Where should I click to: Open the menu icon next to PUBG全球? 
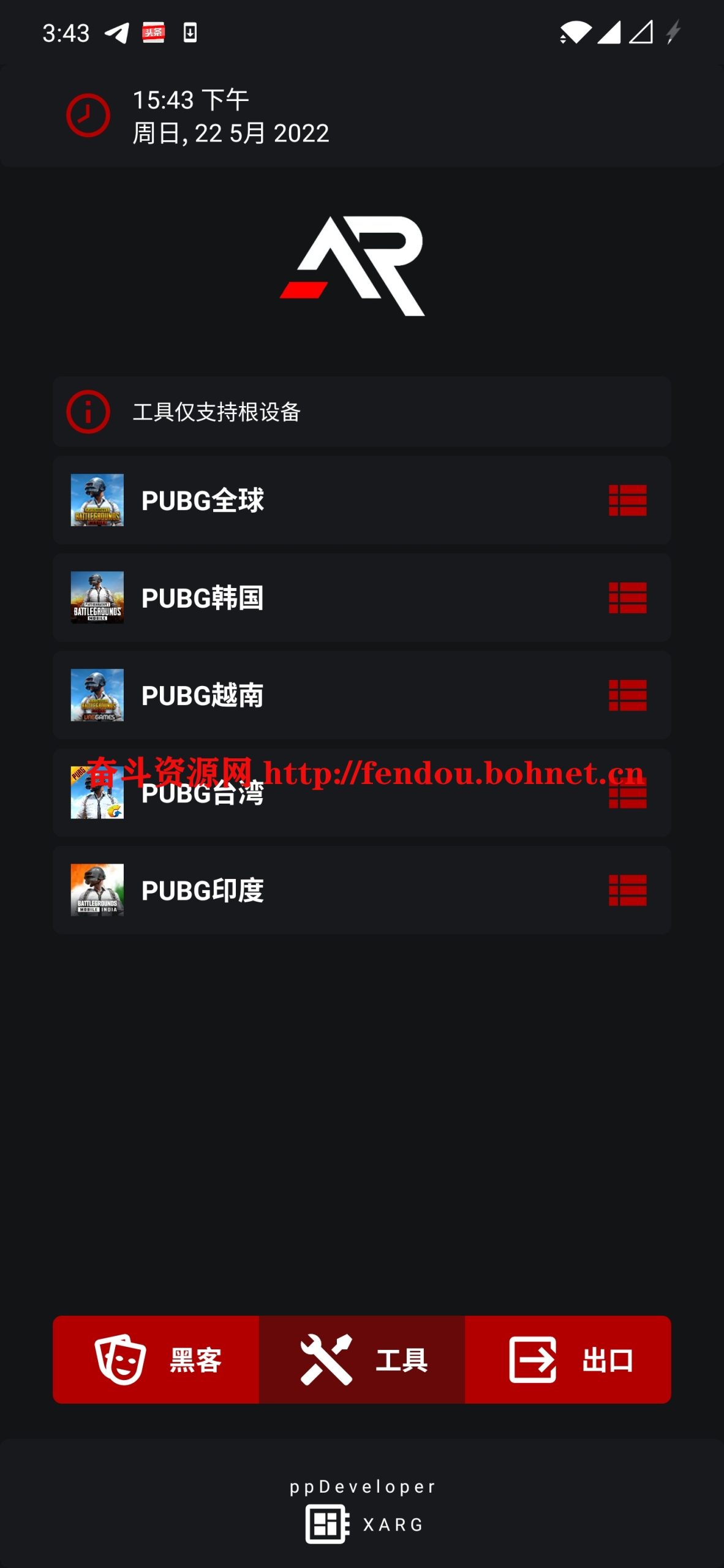(628, 500)
